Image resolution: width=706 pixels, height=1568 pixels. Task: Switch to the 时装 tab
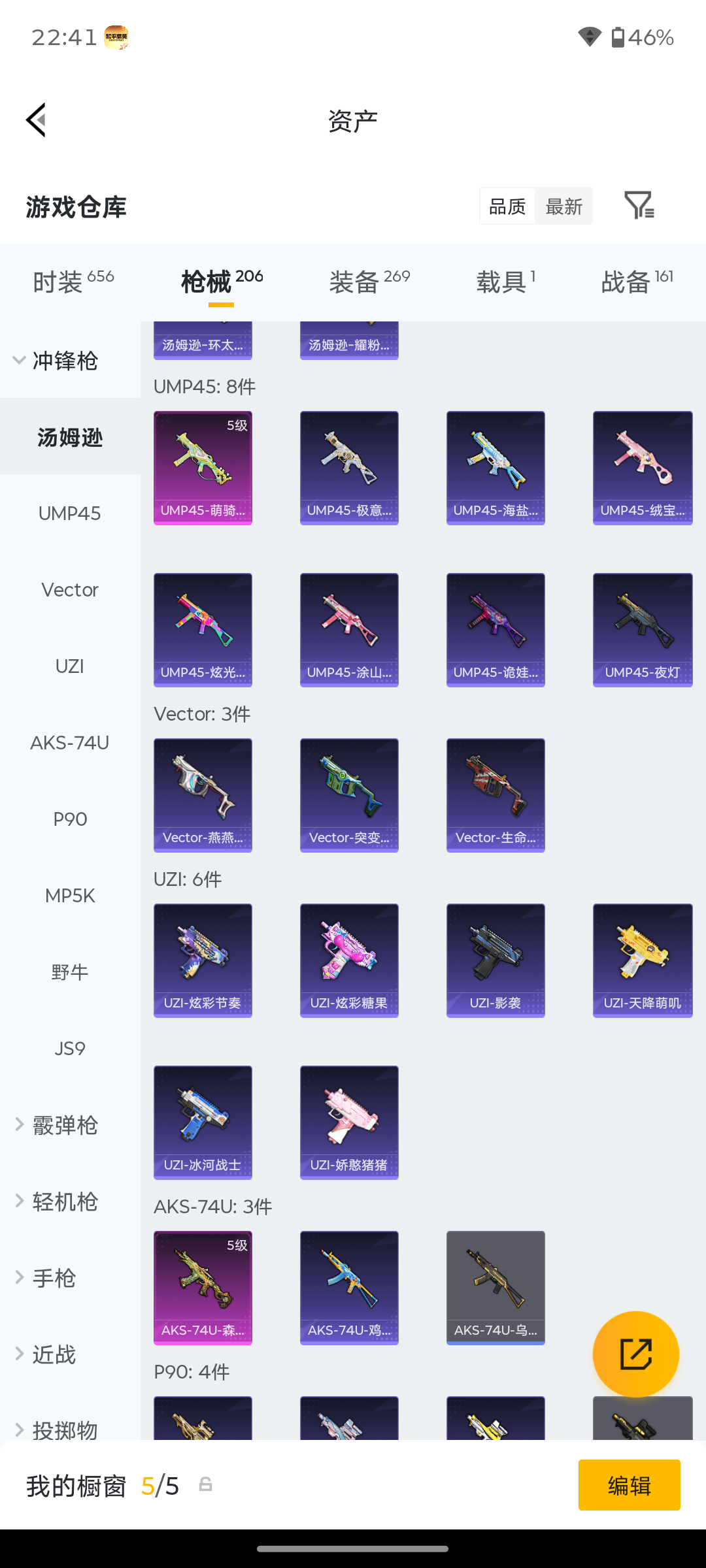[73, 282]
